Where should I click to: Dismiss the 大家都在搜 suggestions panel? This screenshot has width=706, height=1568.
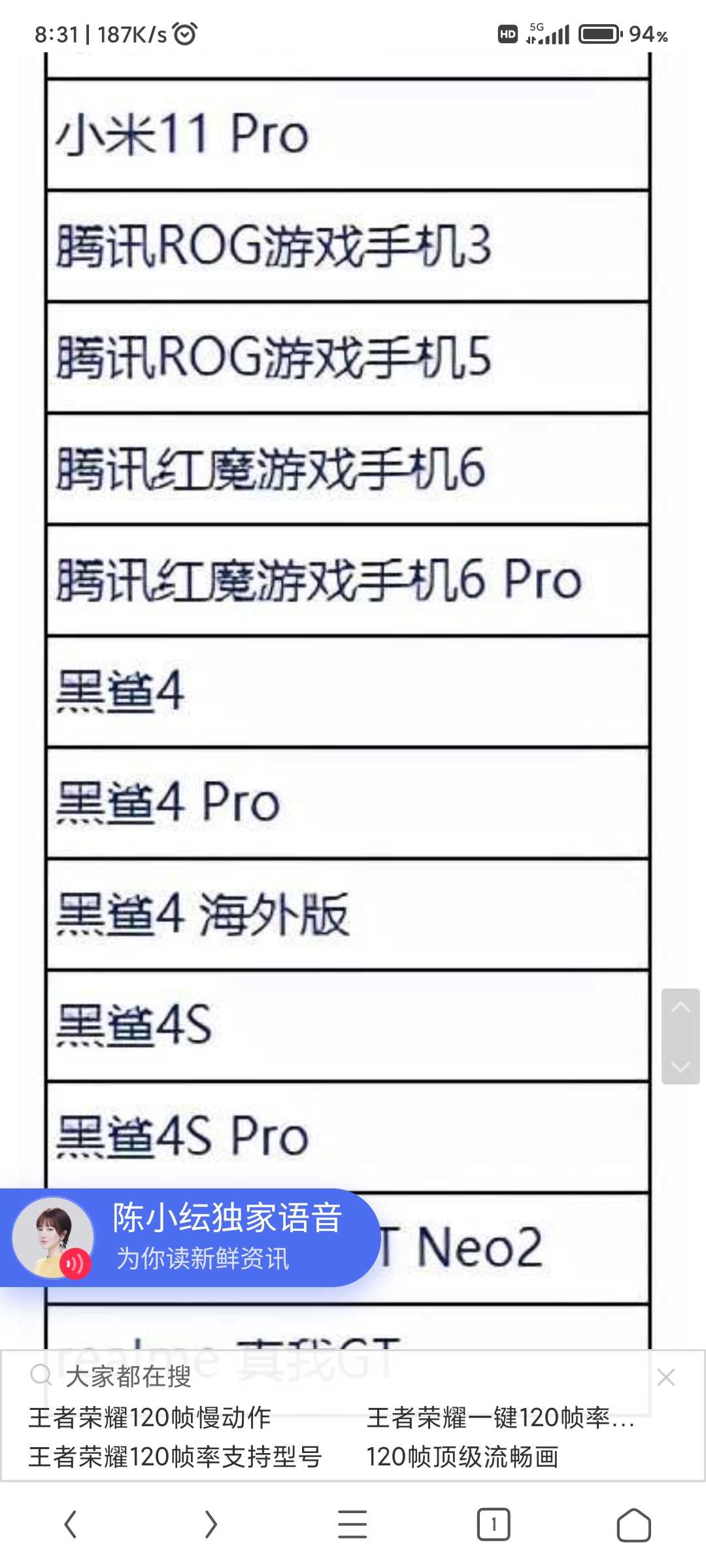[x=666, y=1377]
